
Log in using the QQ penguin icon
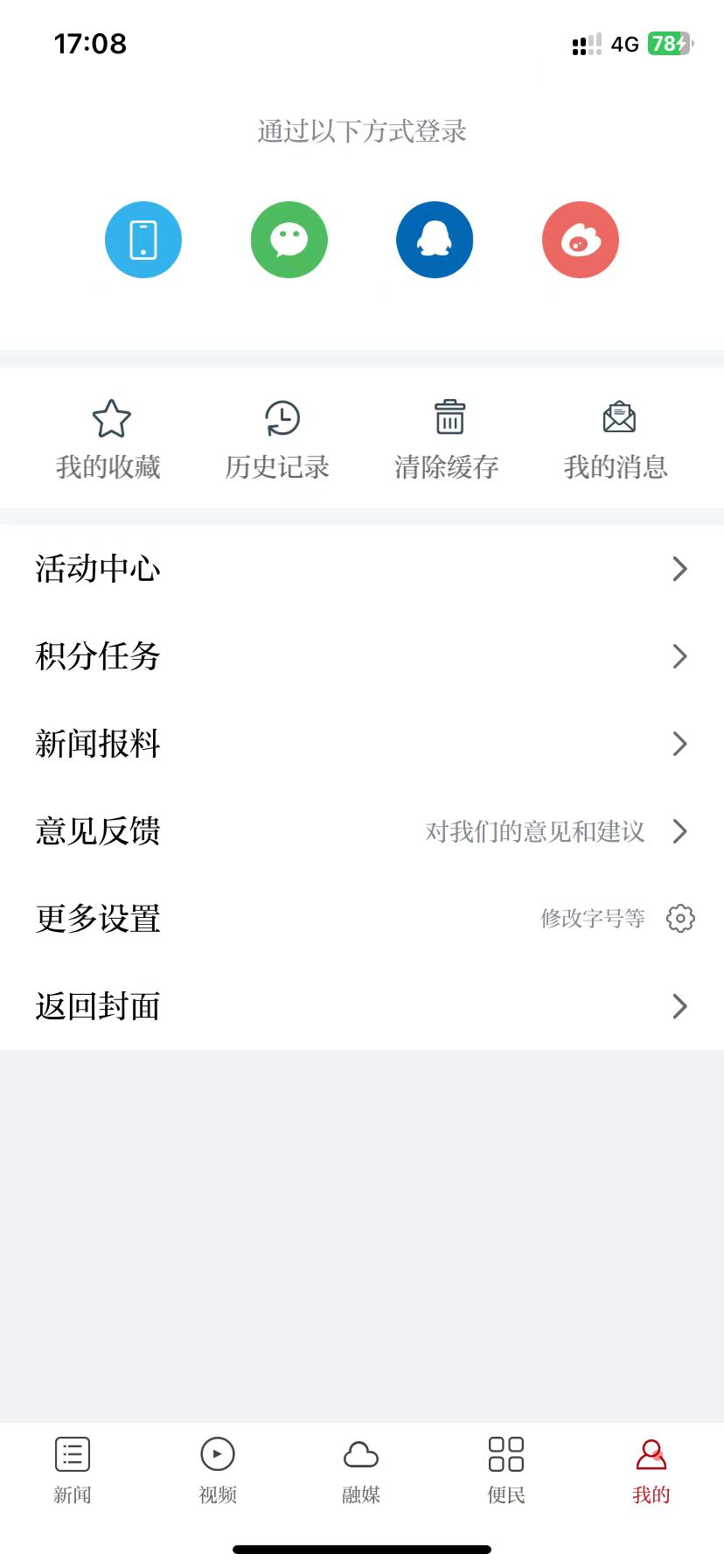tap(435, 239)
